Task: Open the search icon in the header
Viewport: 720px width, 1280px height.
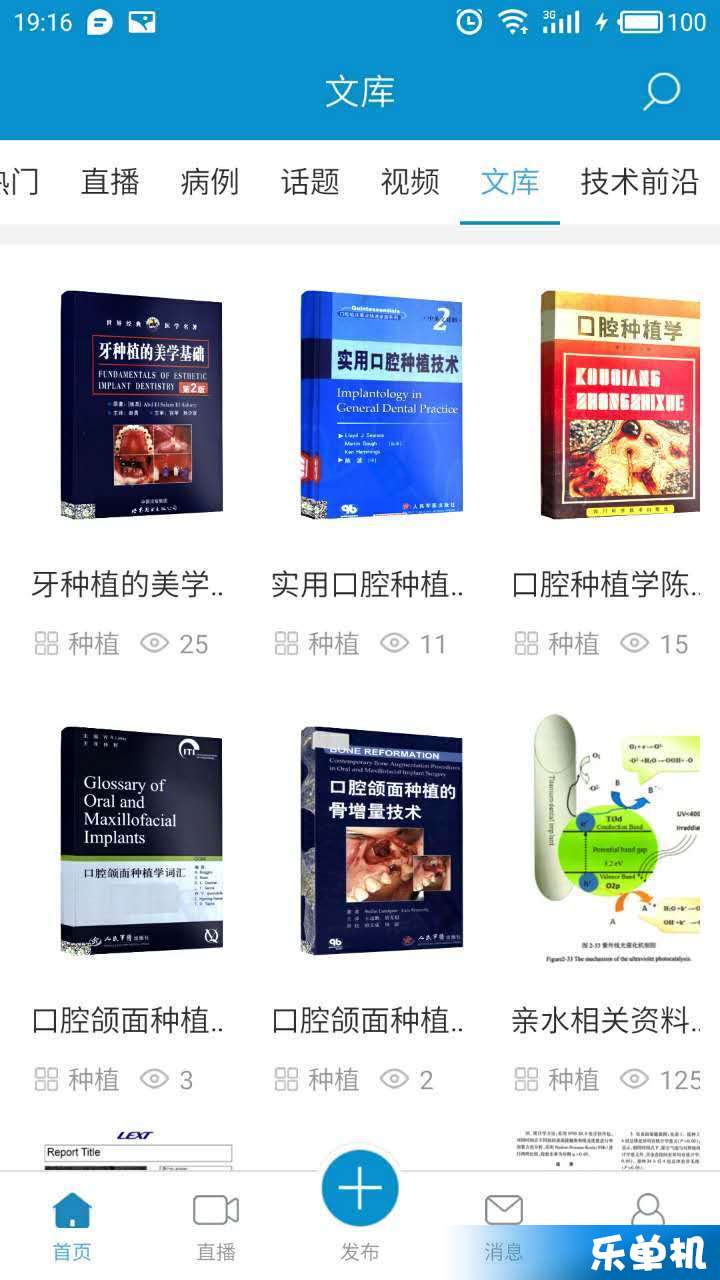Action: point(661,92)
